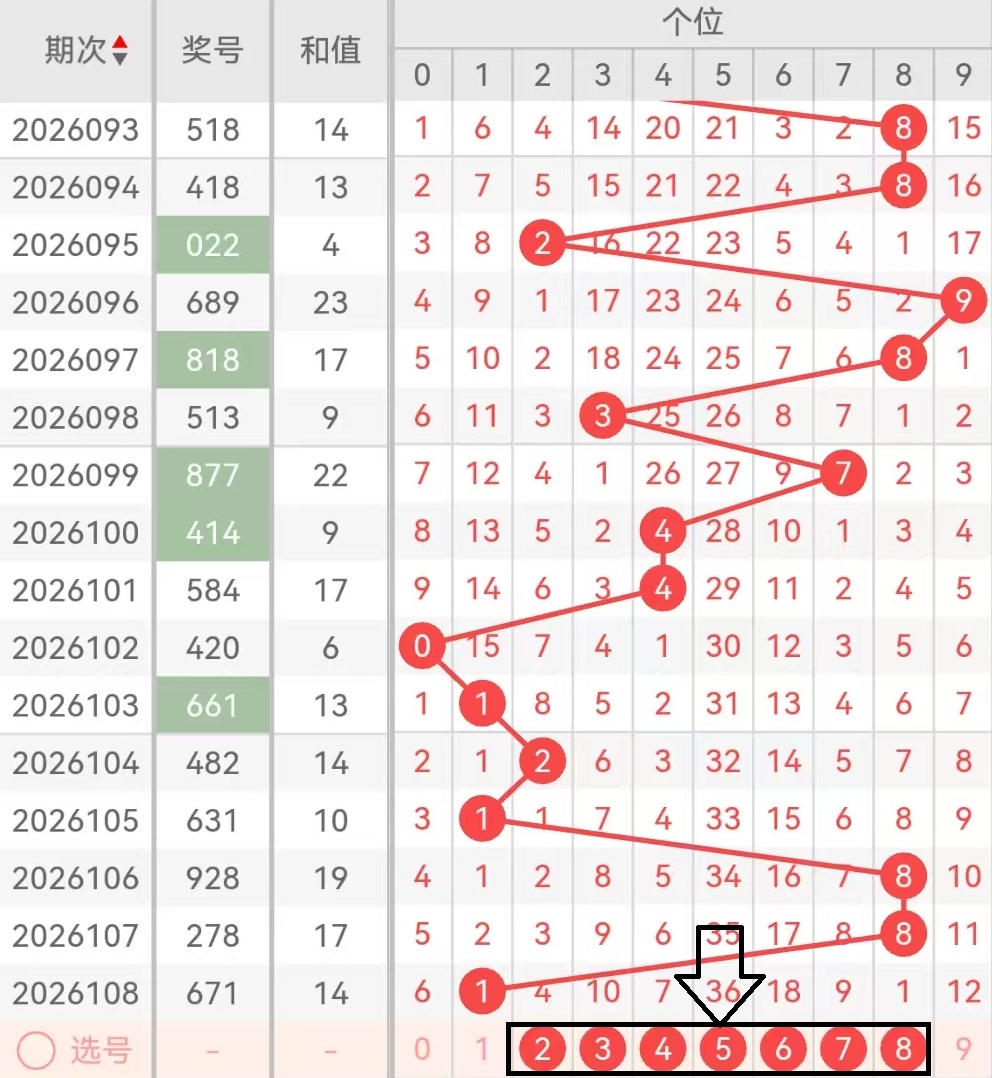Deselect number 2 in the 选号 row
This screenshot has width=992, height=1078.
[x=542, y=1050]
